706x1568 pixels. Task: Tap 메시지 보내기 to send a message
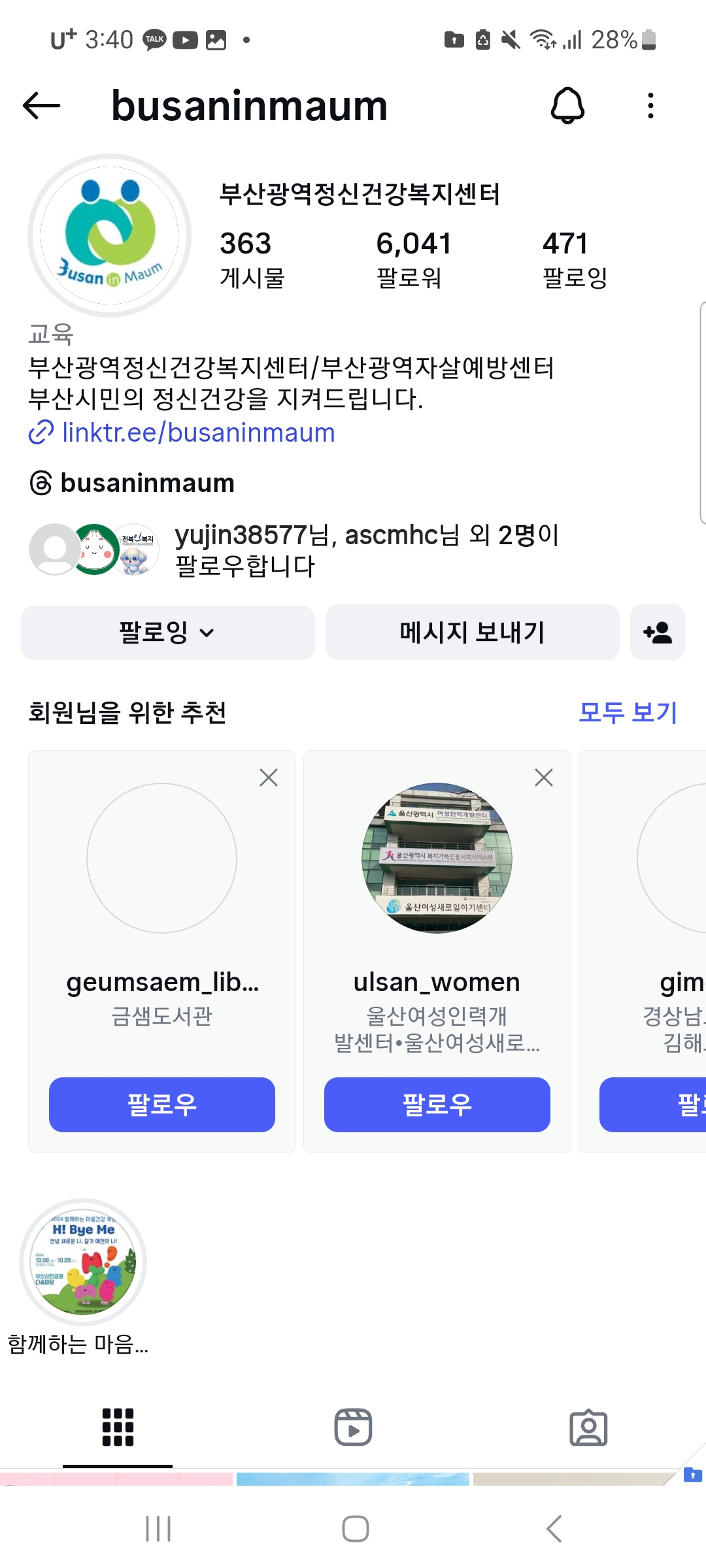point(472,632)
